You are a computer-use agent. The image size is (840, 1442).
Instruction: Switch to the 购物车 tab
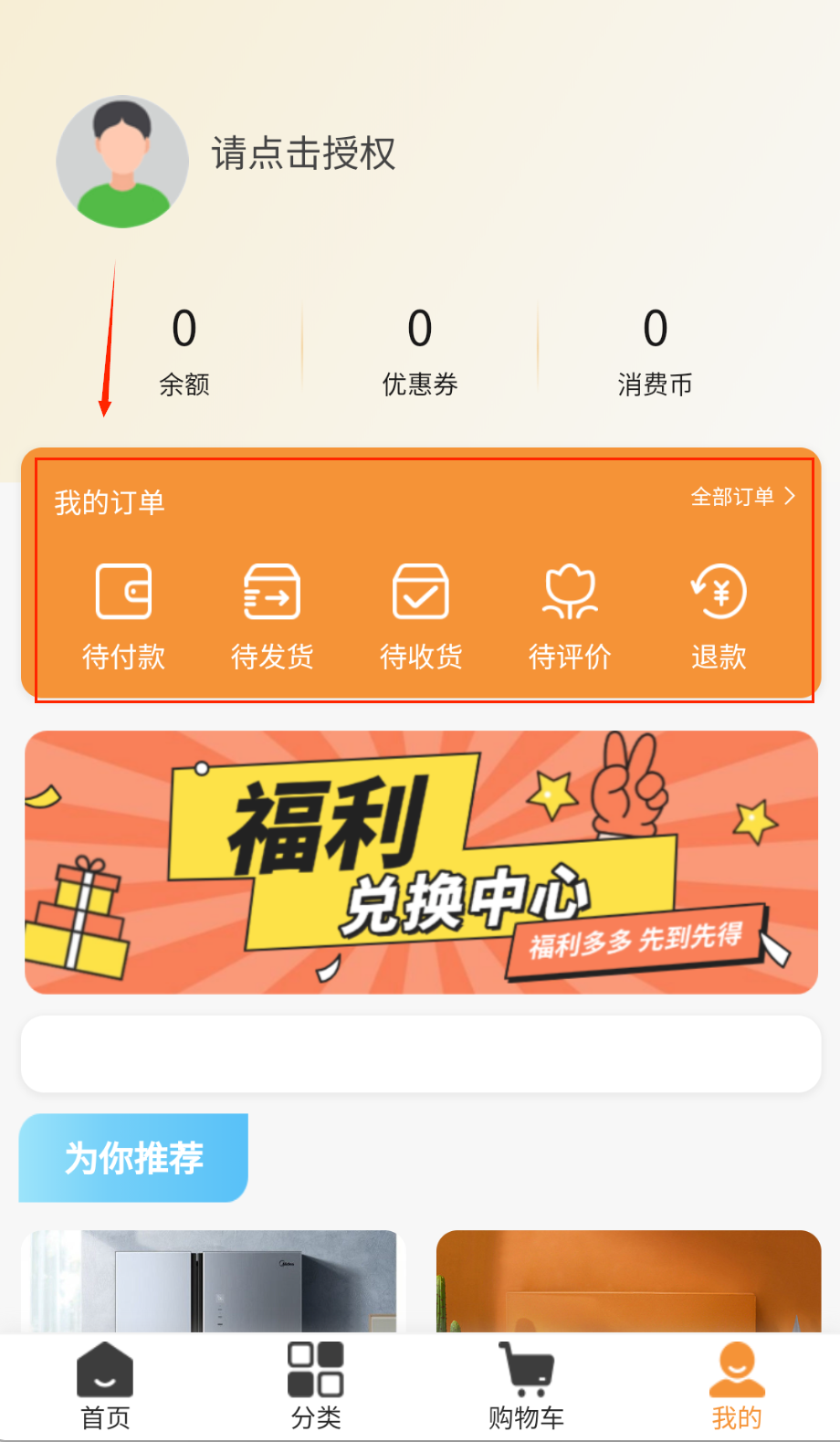[x=526, y=1386]
